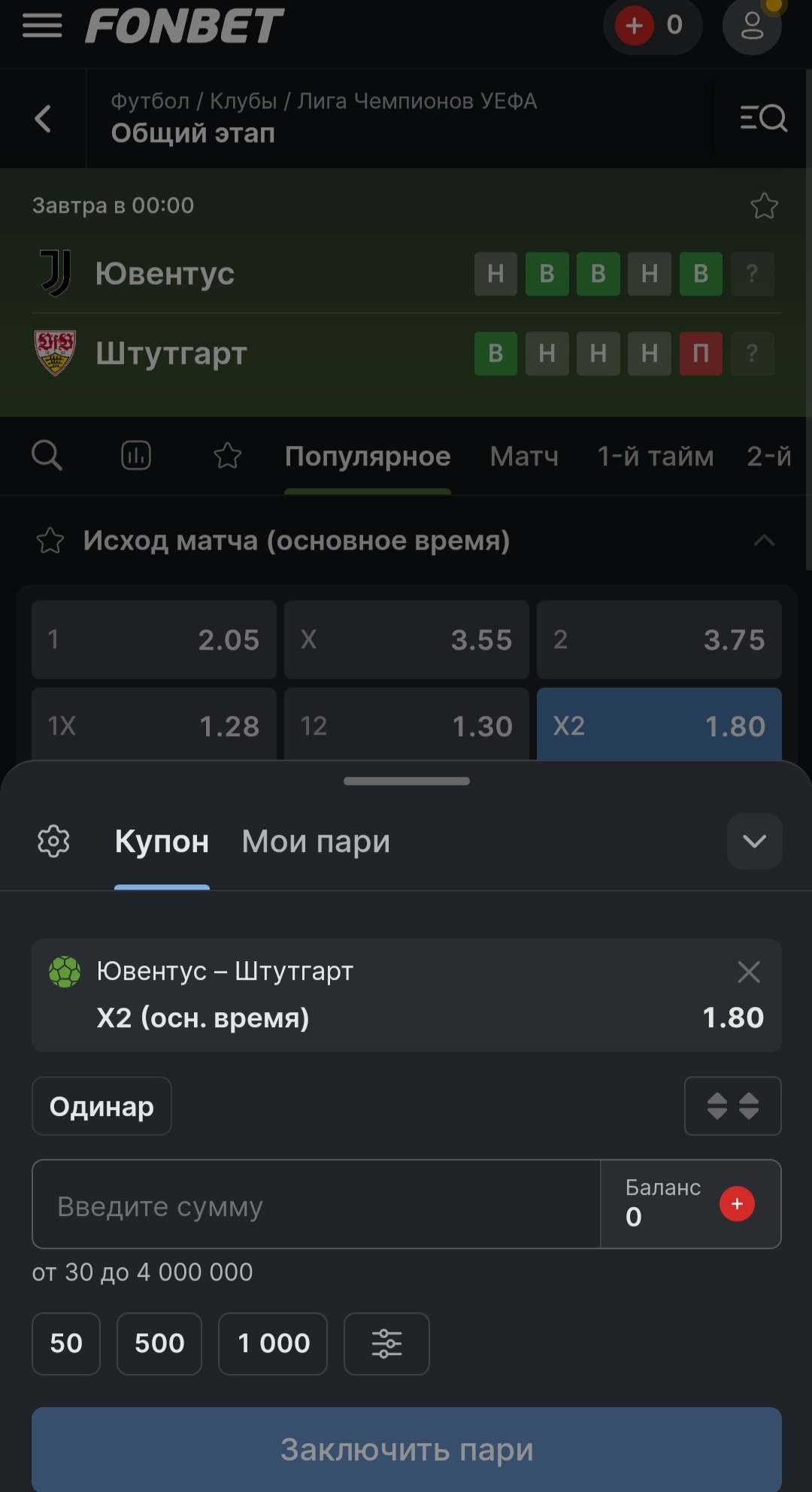The height and width of the screenshot is (1492, 812).
Task: Switch to Мои пари tab
Action: point(316,841)
